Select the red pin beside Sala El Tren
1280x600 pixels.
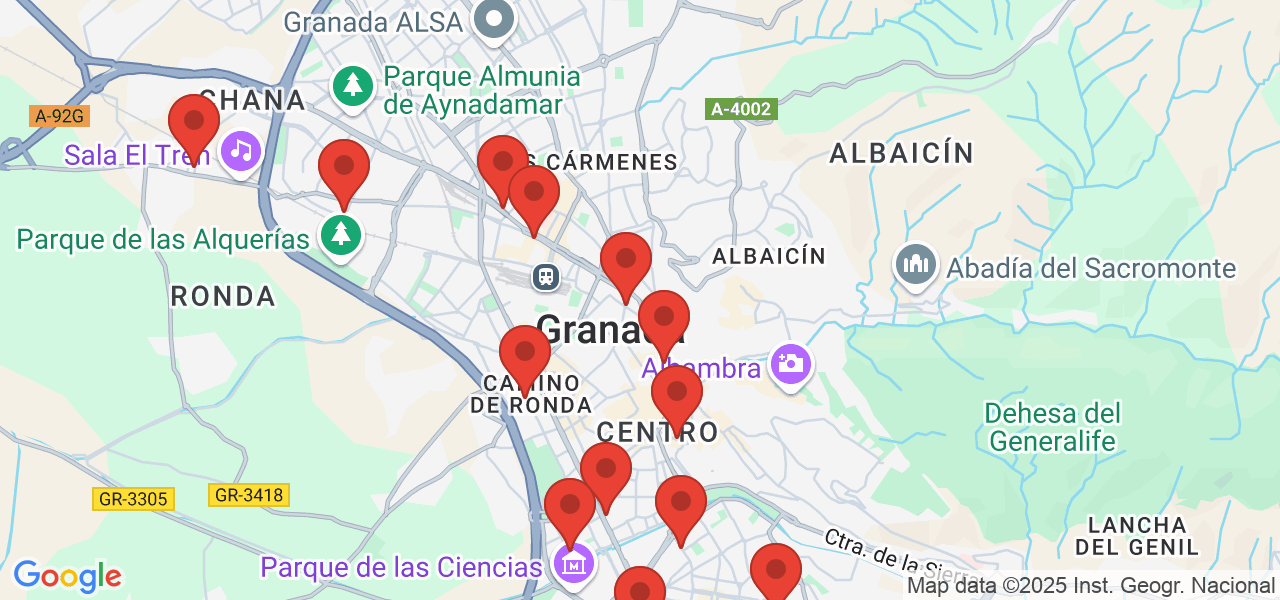pos(194,123)
